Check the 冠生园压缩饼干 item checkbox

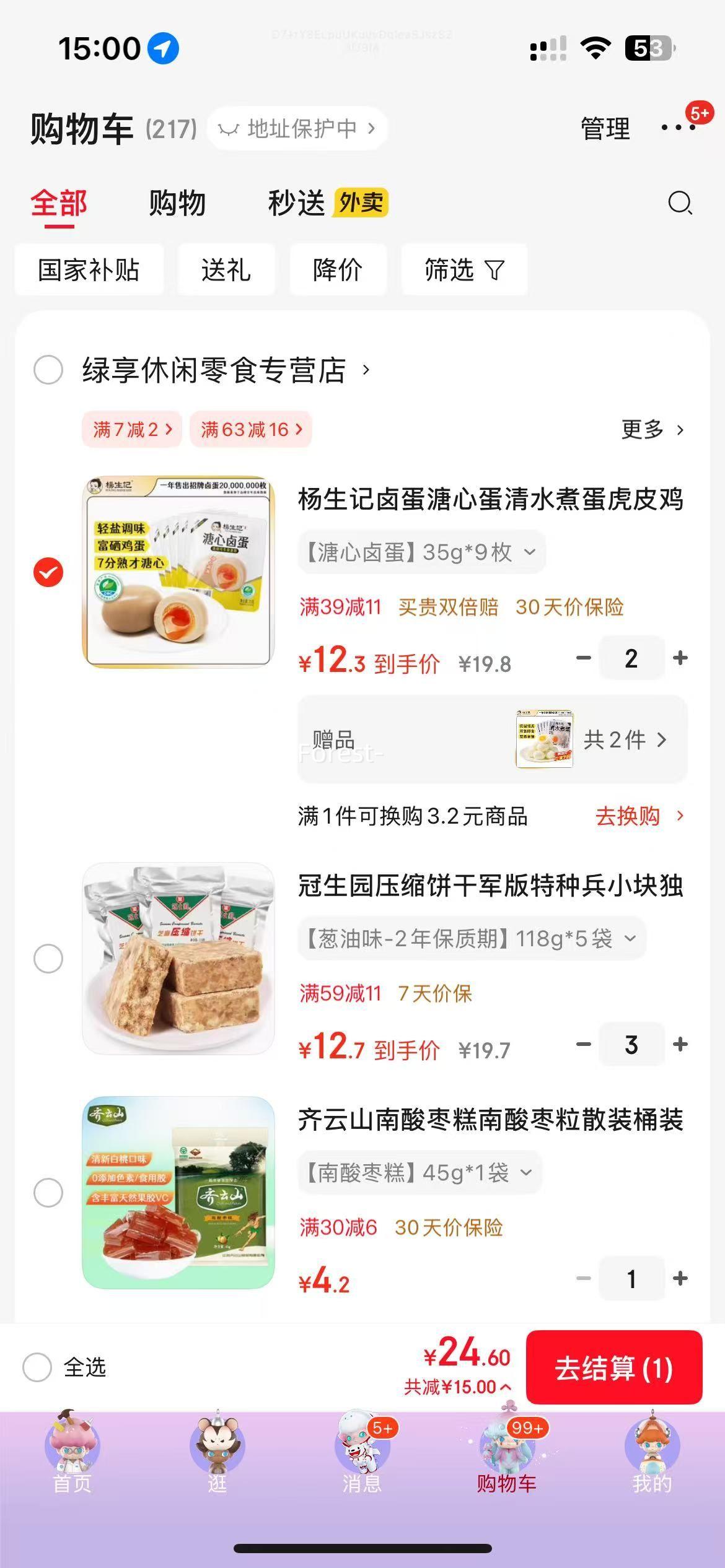(x=48, y=959)
